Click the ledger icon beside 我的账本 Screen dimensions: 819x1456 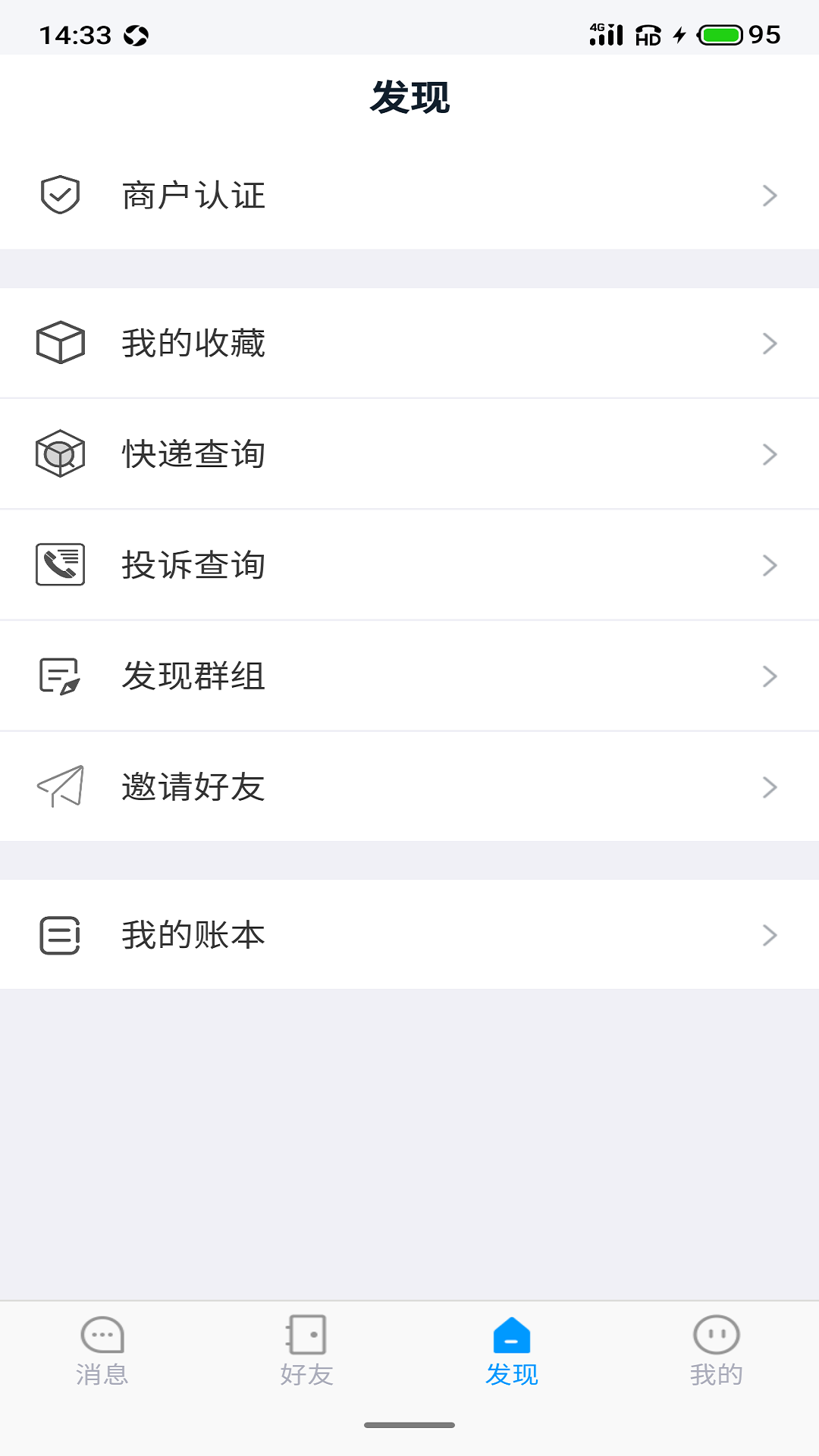click(60, 934)
